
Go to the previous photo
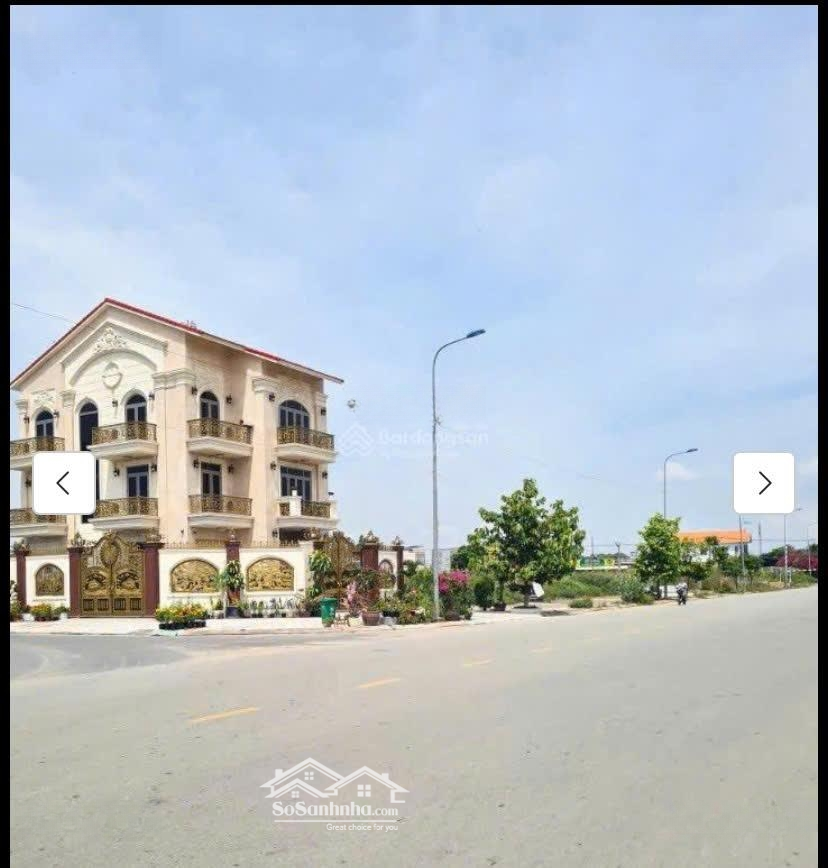[x=64, y=483]
